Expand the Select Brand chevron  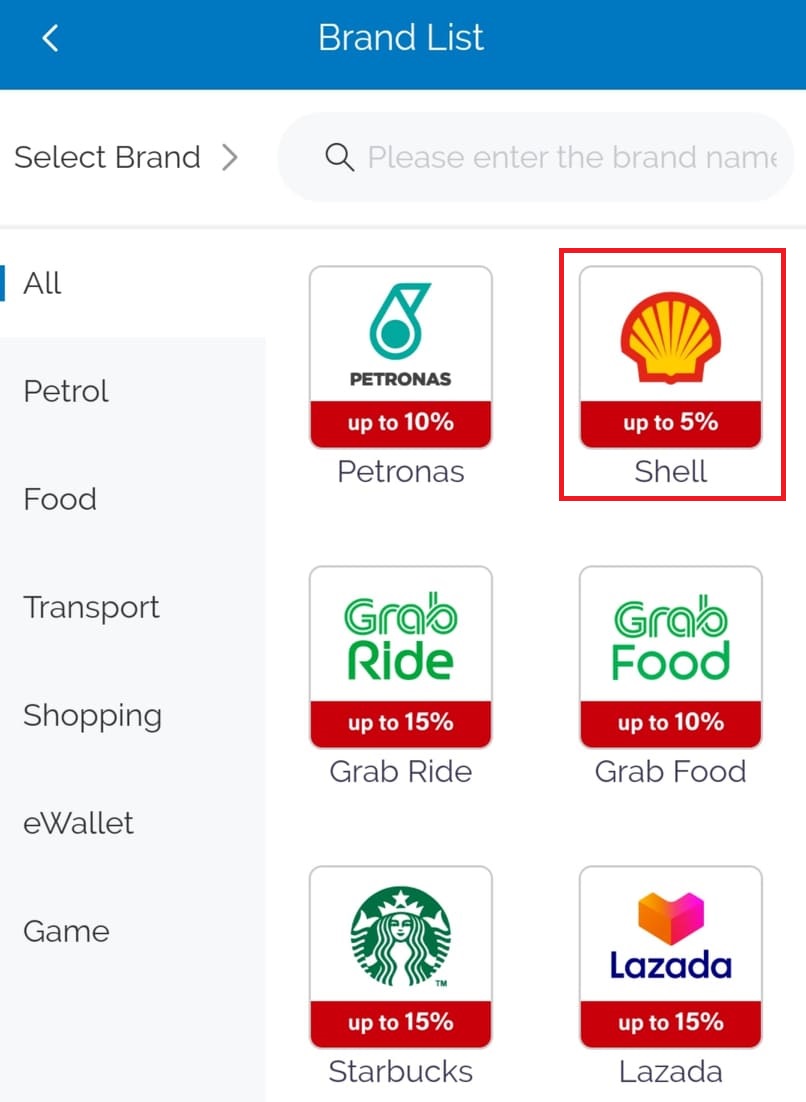[229, 157]
